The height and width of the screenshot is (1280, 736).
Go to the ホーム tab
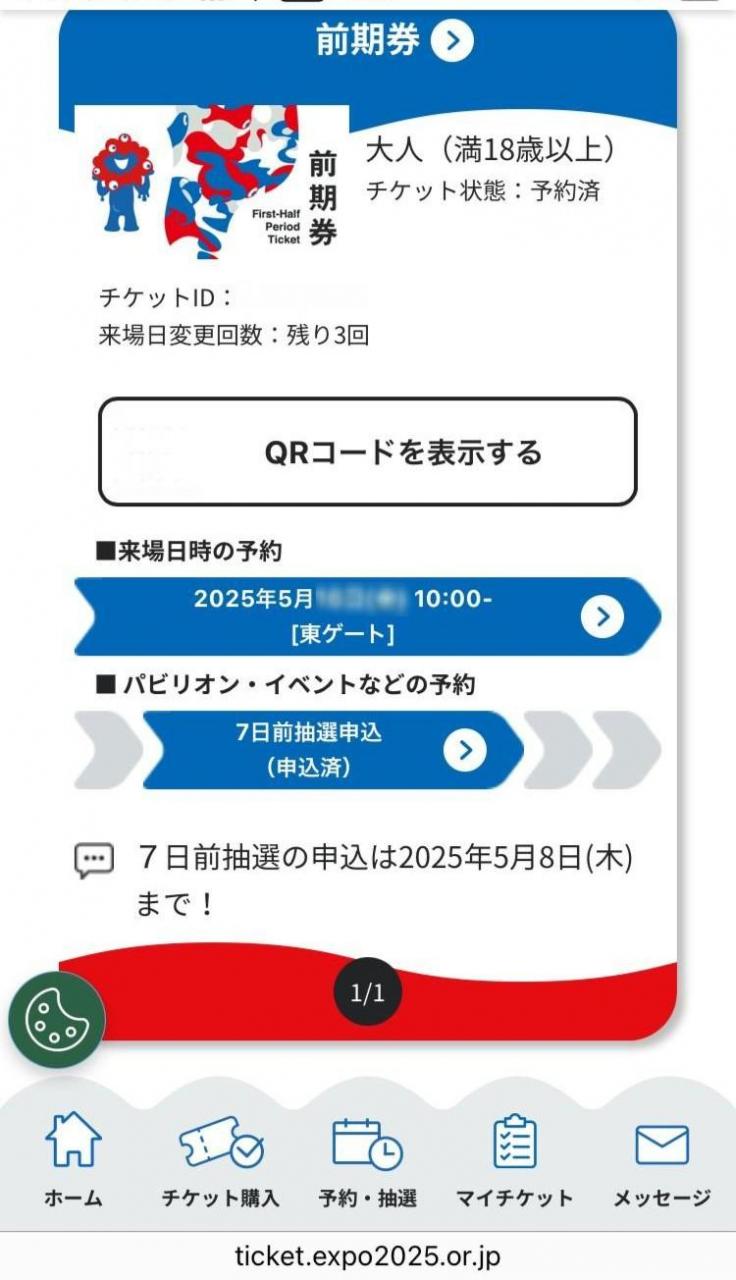pyautogui.click(x=73, y=1160)
